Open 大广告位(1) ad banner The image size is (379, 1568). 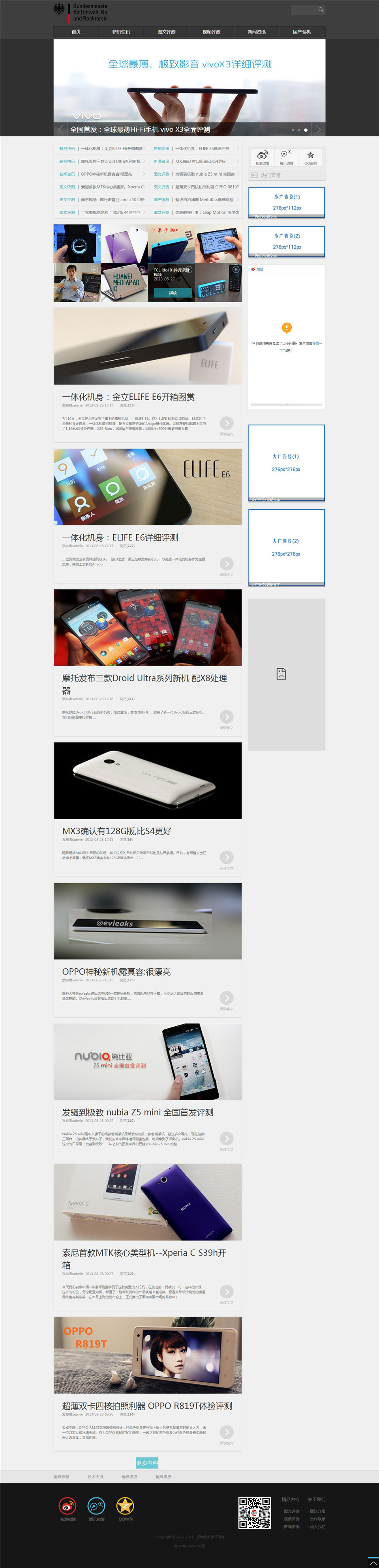point(286,462)
